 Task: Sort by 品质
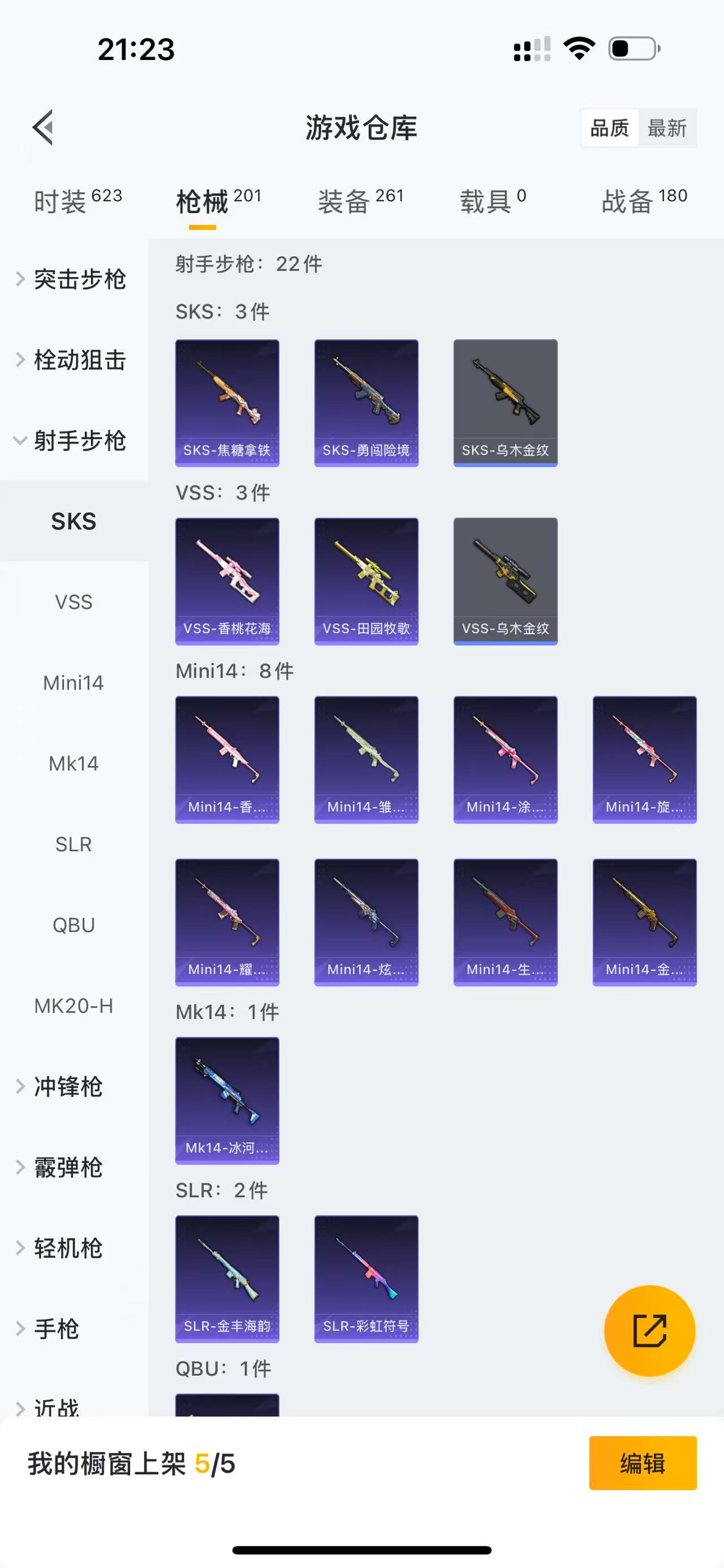click(x=610, y=128)
